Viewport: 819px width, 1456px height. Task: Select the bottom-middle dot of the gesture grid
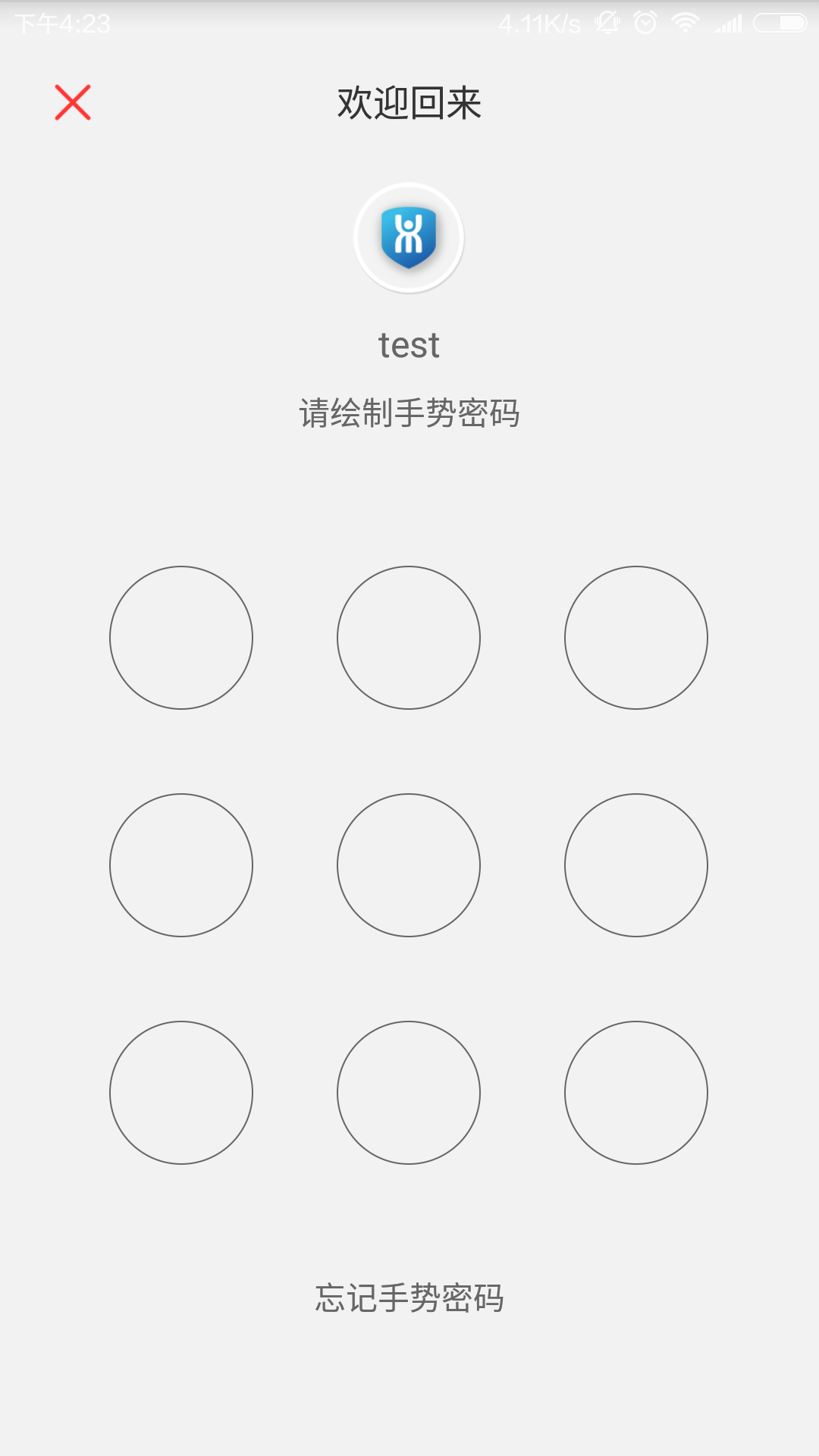[409, 1093]
